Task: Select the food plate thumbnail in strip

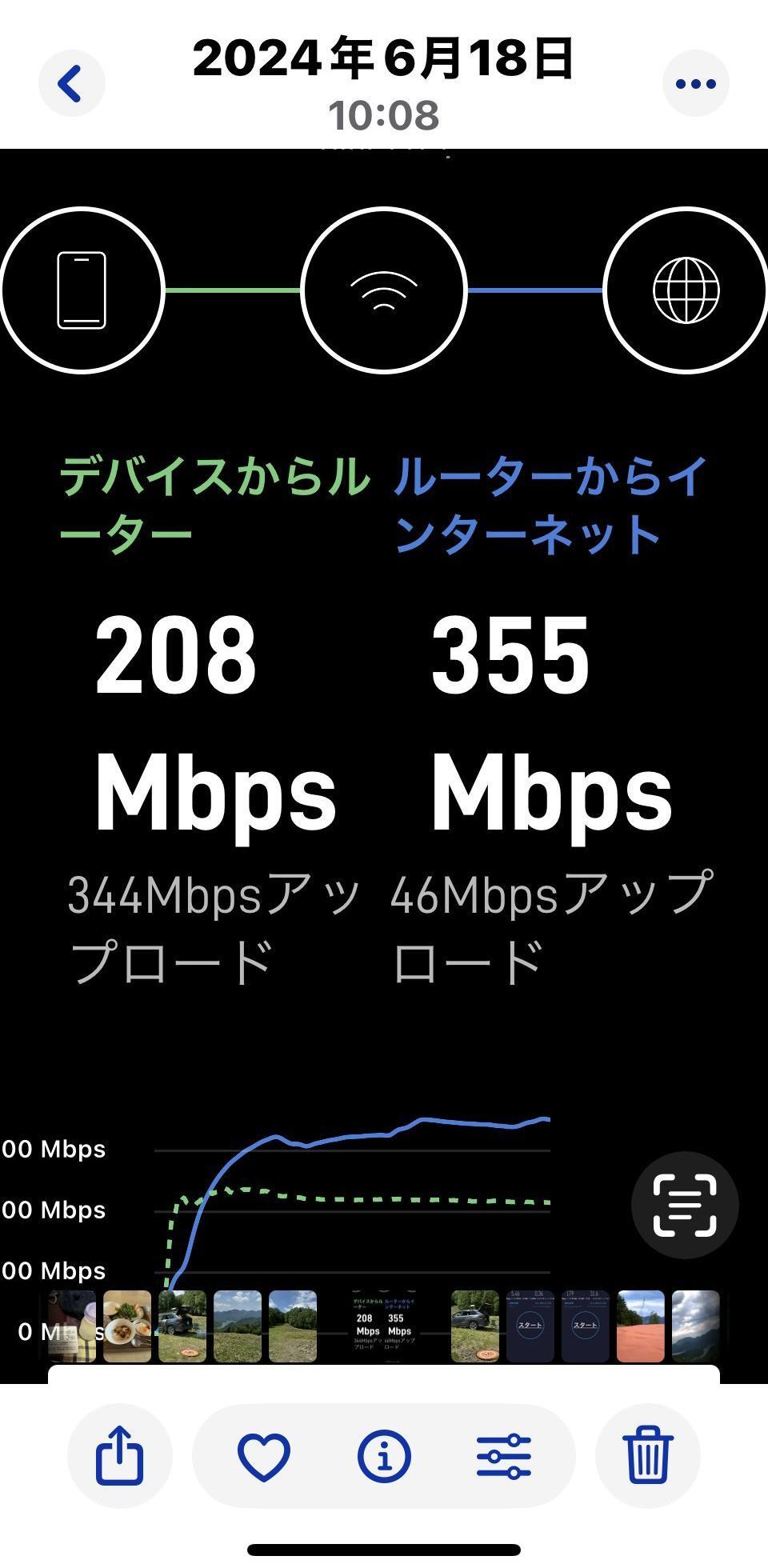Action: (127, 1326)
